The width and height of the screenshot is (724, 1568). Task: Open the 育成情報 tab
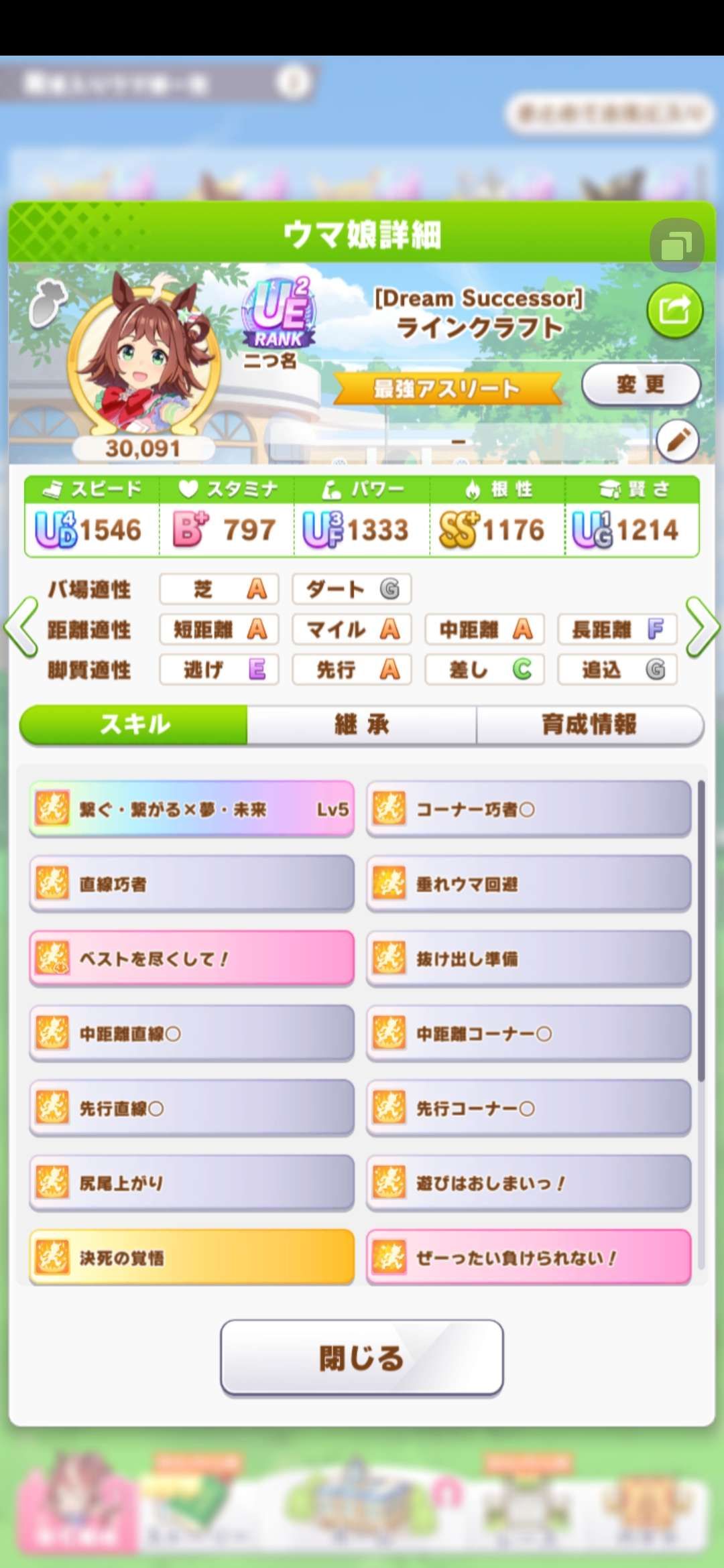[x=589, y=724]
